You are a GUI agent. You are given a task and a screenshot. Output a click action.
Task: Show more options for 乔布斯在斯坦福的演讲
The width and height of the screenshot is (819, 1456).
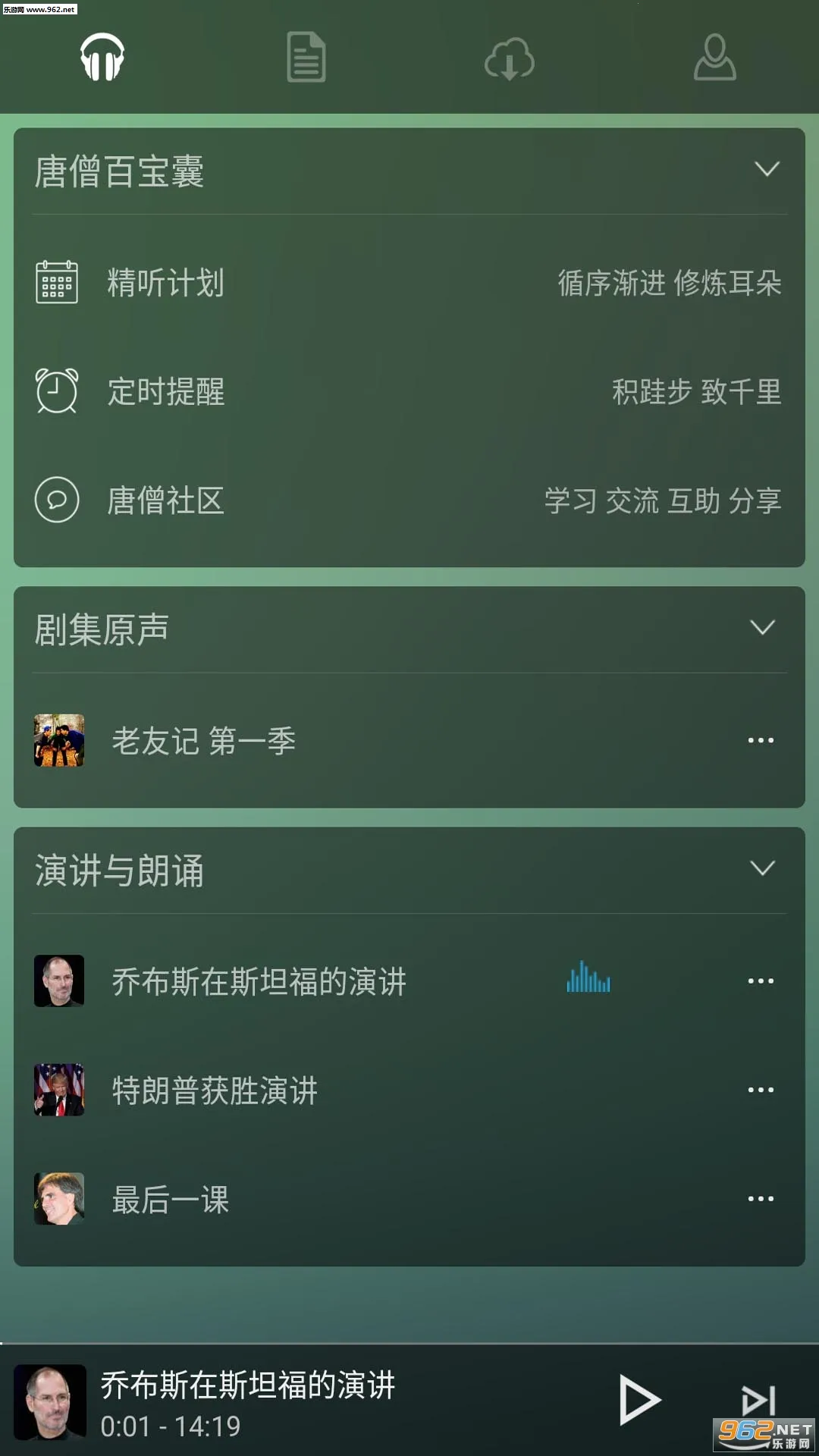761,981
